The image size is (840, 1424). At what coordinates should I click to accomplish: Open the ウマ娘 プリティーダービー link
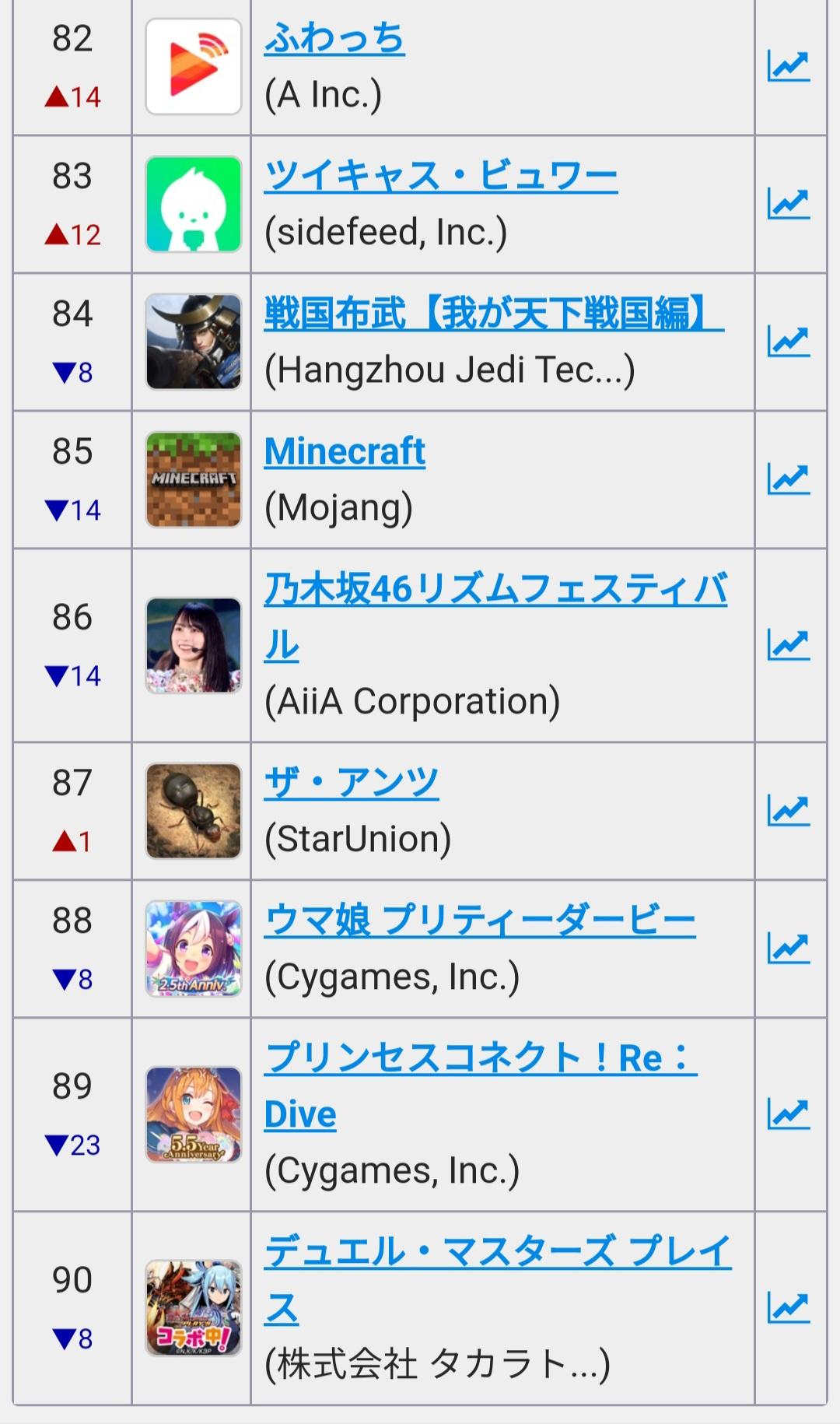point(480,921)
